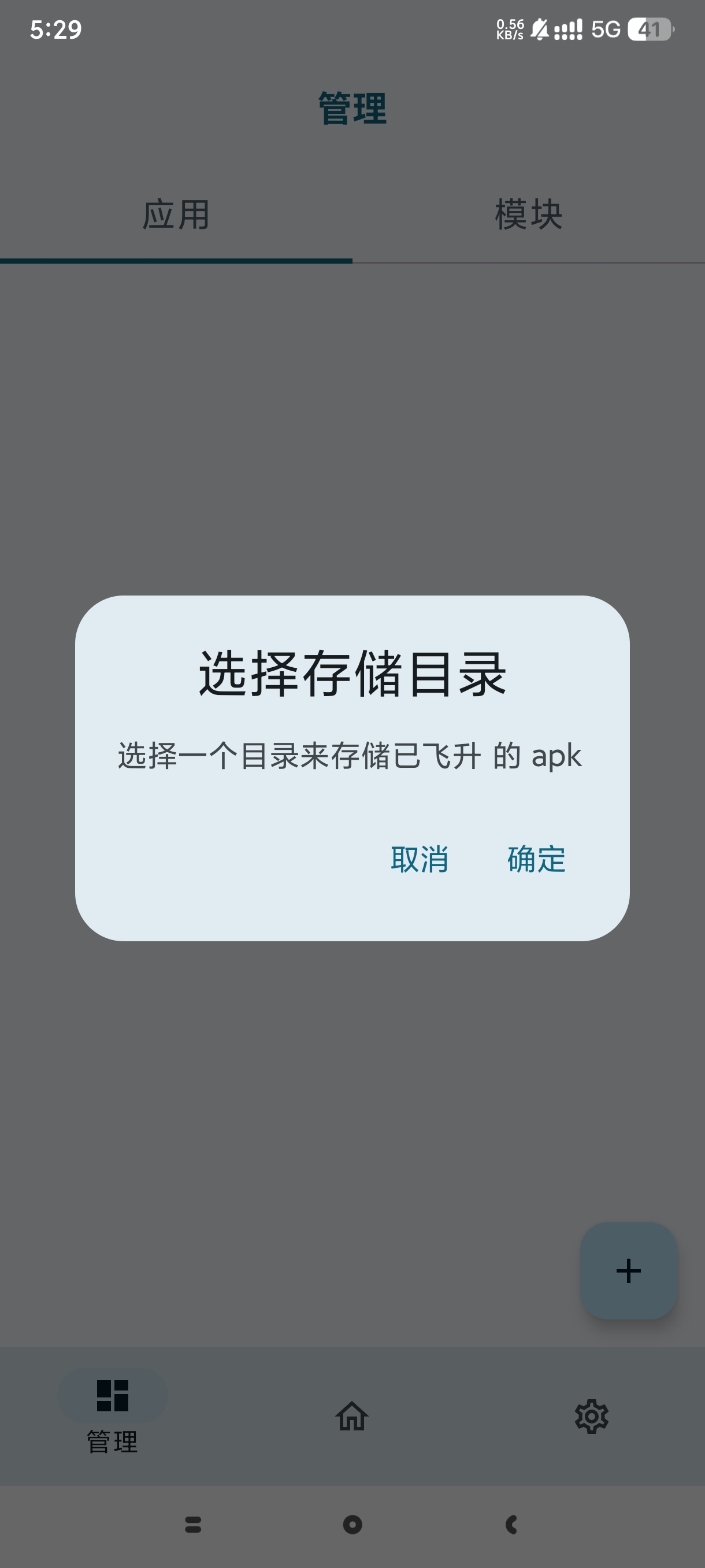Switch to the 应用 tab

coord(176,215)
